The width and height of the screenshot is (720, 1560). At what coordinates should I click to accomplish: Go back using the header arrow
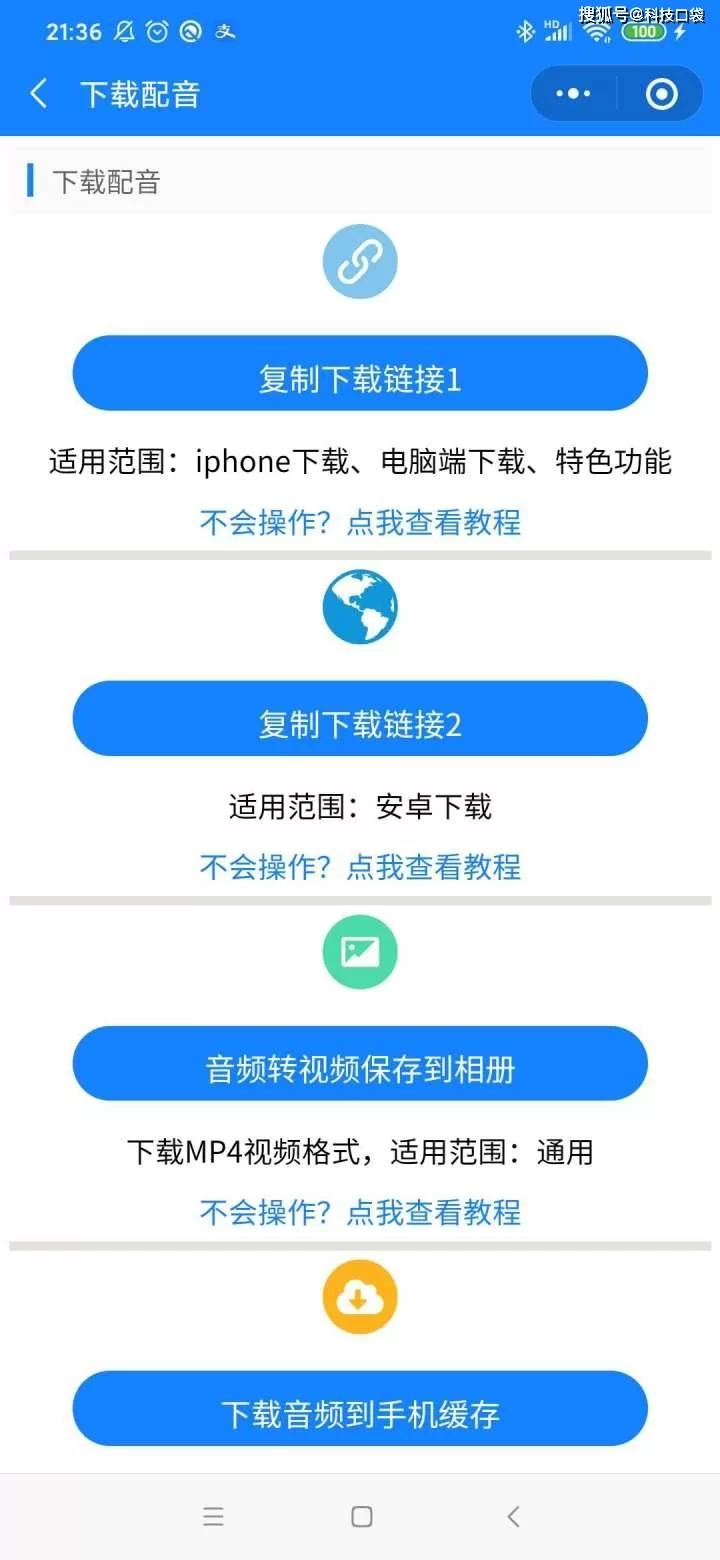tap(39, 94)
